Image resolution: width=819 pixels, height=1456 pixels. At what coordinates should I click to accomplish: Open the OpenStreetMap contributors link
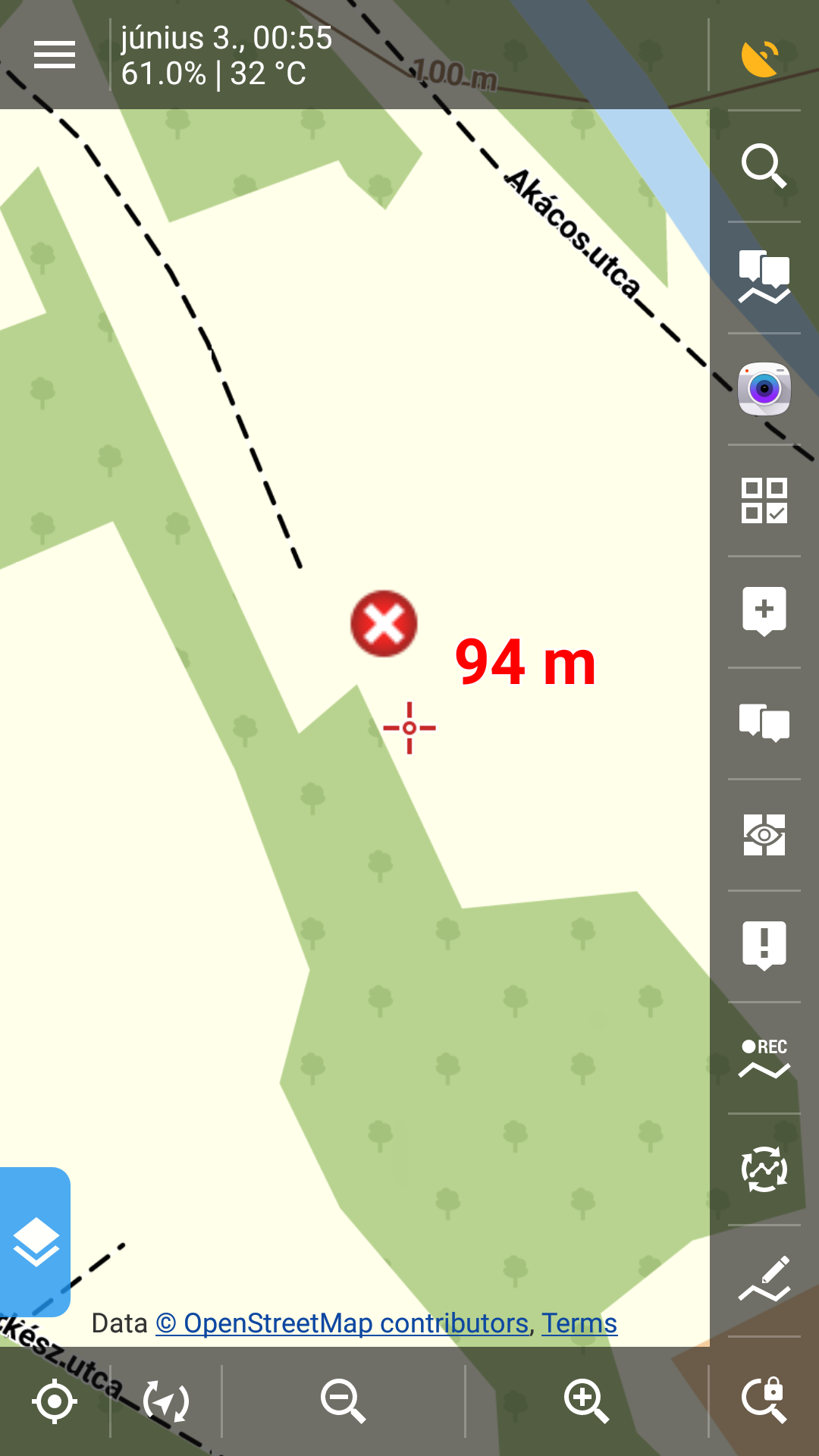point(342,1323)
